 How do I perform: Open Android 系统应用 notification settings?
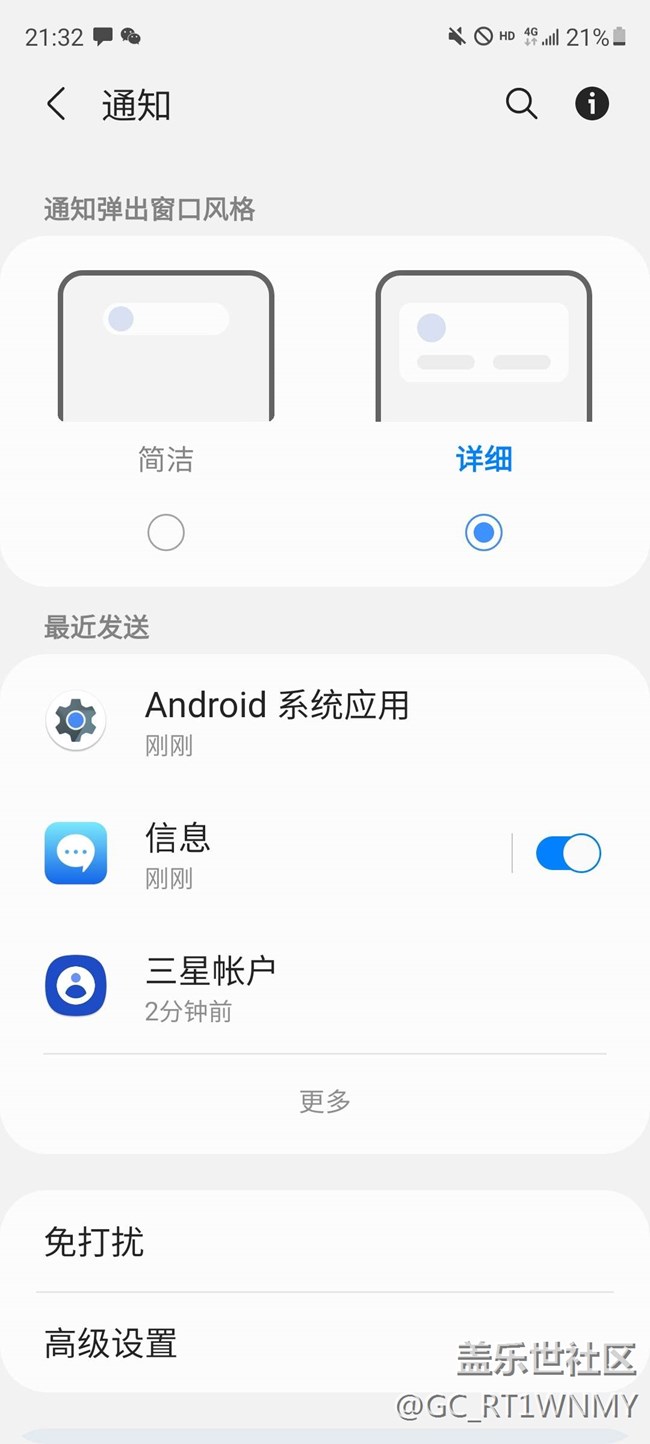coord(277,720)
